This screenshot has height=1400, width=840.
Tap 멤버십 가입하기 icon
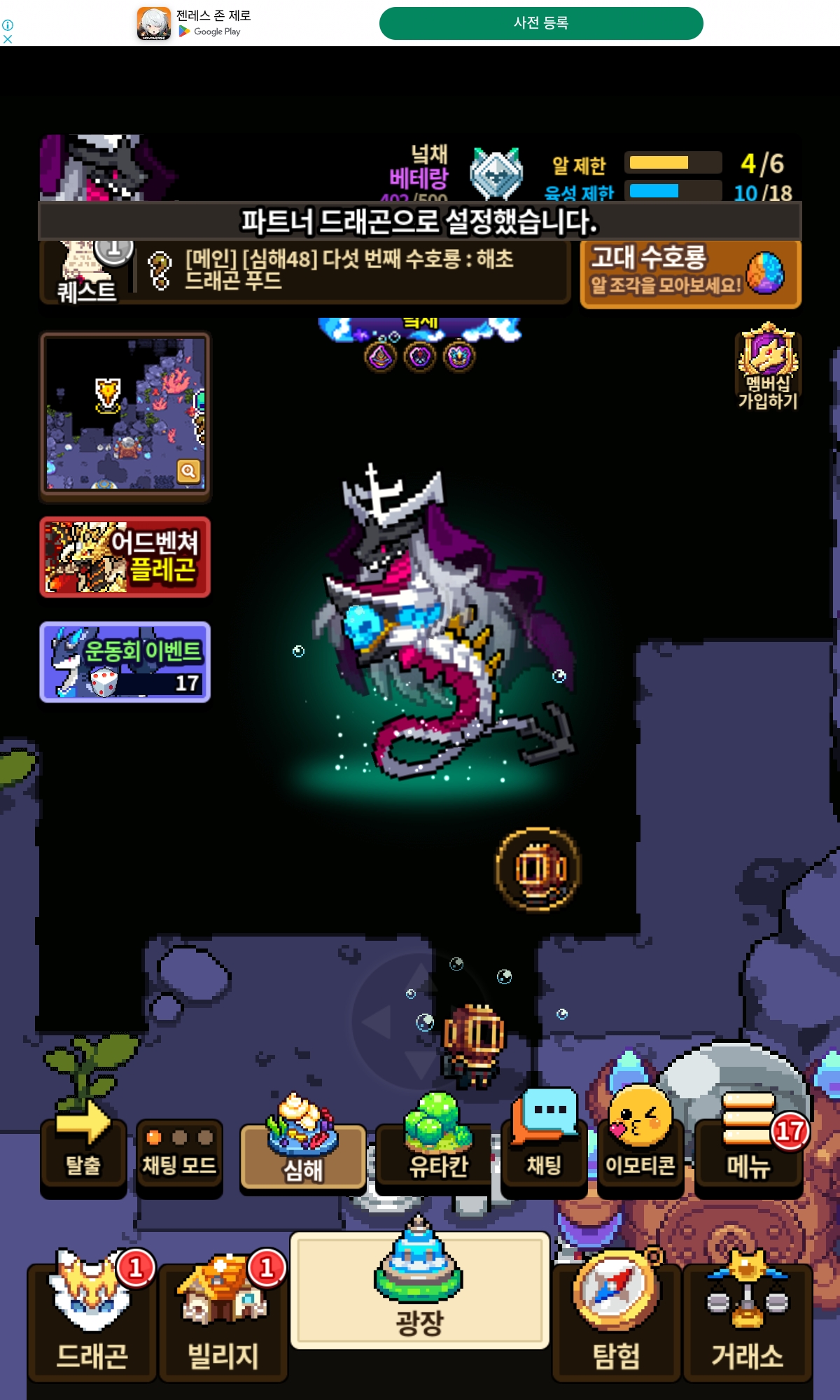tap(768, 367)
